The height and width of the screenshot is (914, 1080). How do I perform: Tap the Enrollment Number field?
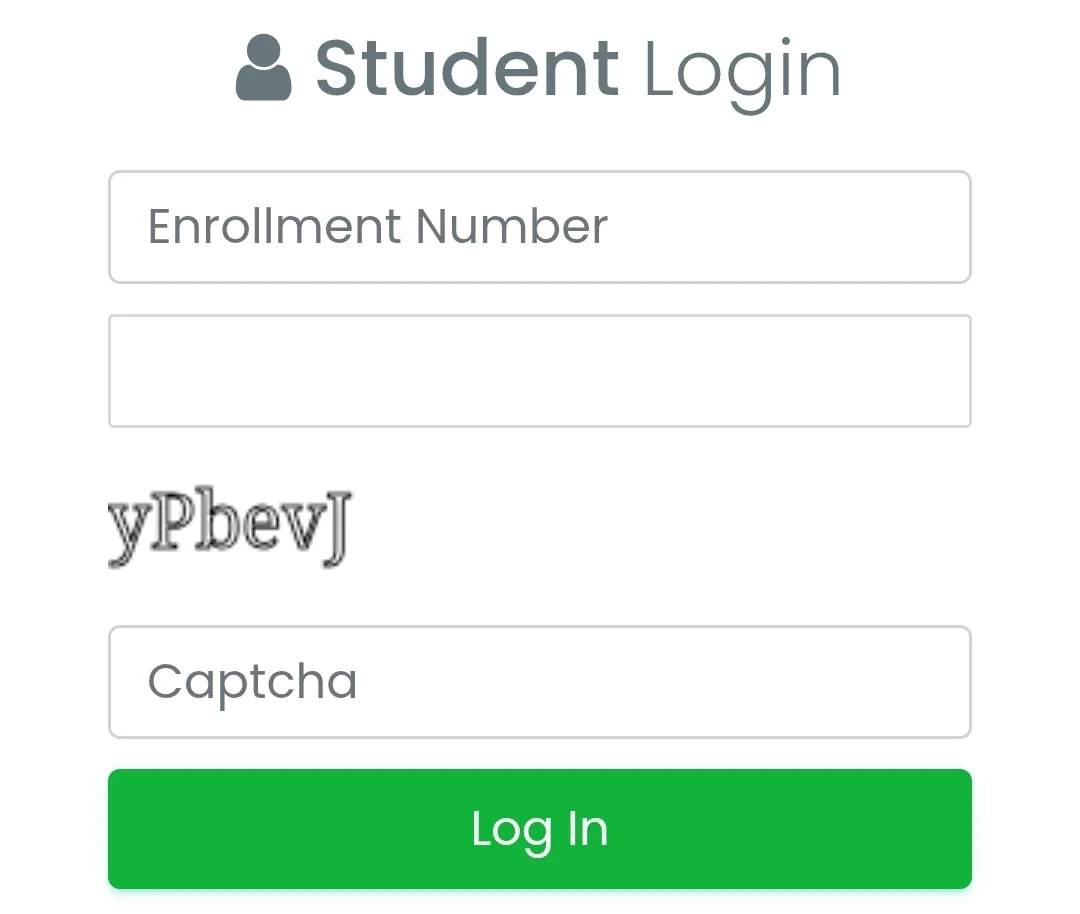[539, 227]
